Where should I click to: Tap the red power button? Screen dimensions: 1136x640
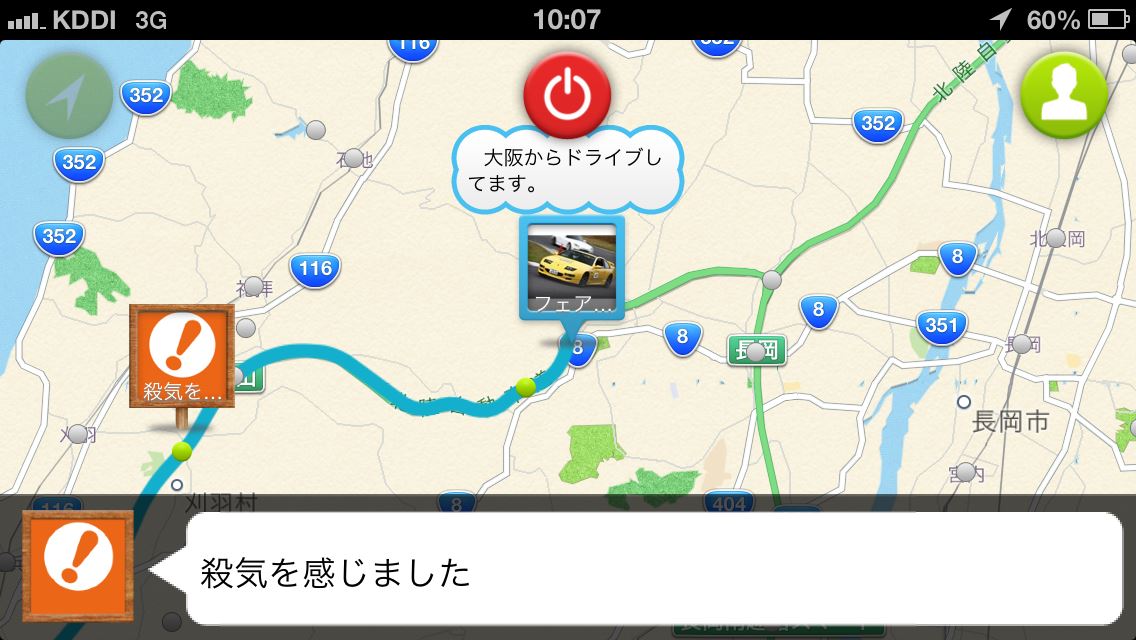pos(567,95)
